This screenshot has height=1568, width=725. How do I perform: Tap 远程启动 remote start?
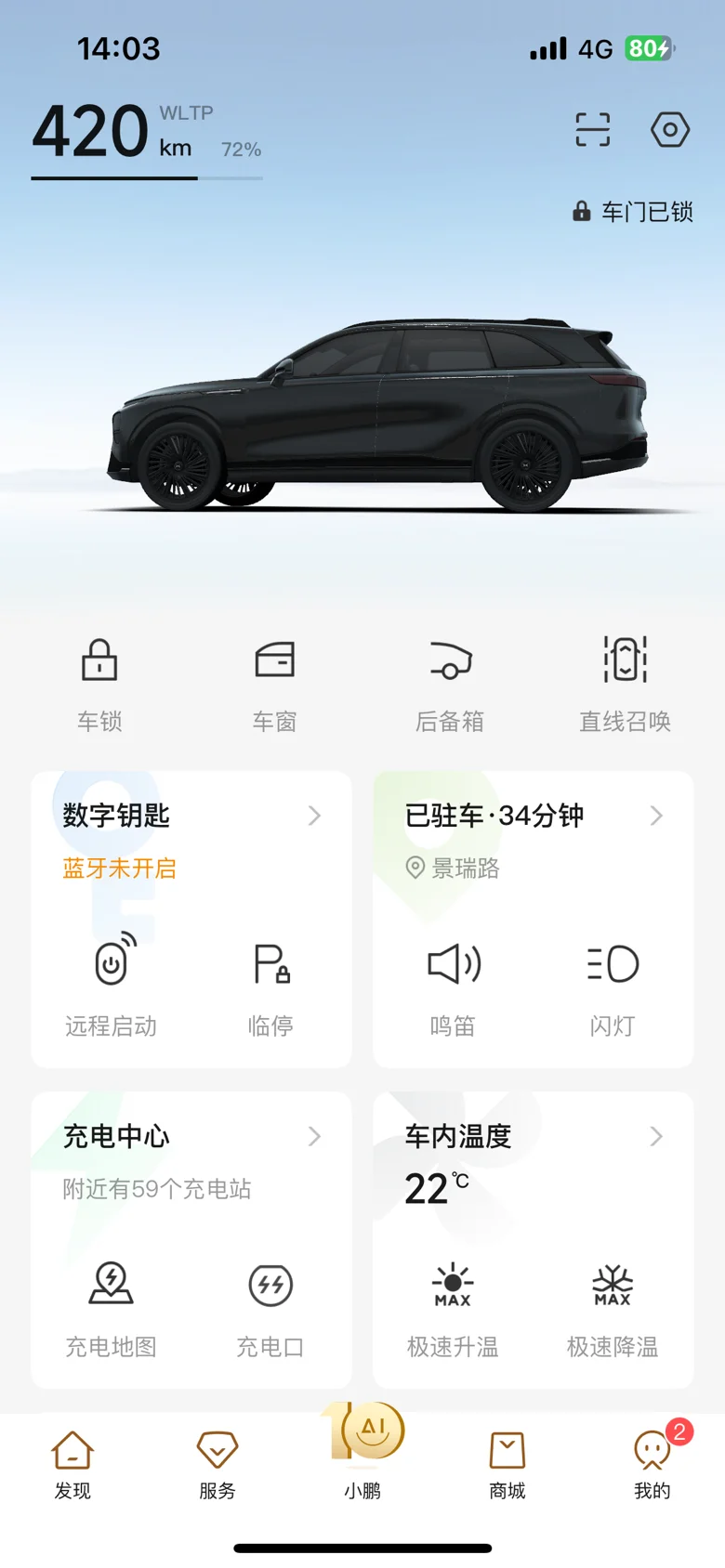tap(112, 985)
